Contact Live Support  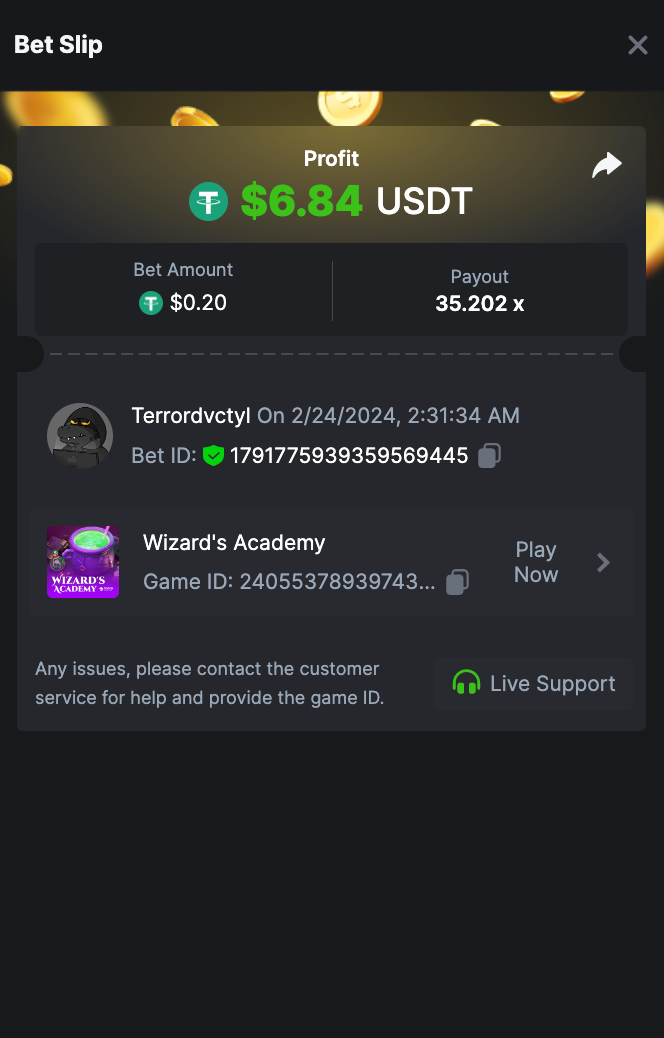pyautogui.click(x=534, y=684)
